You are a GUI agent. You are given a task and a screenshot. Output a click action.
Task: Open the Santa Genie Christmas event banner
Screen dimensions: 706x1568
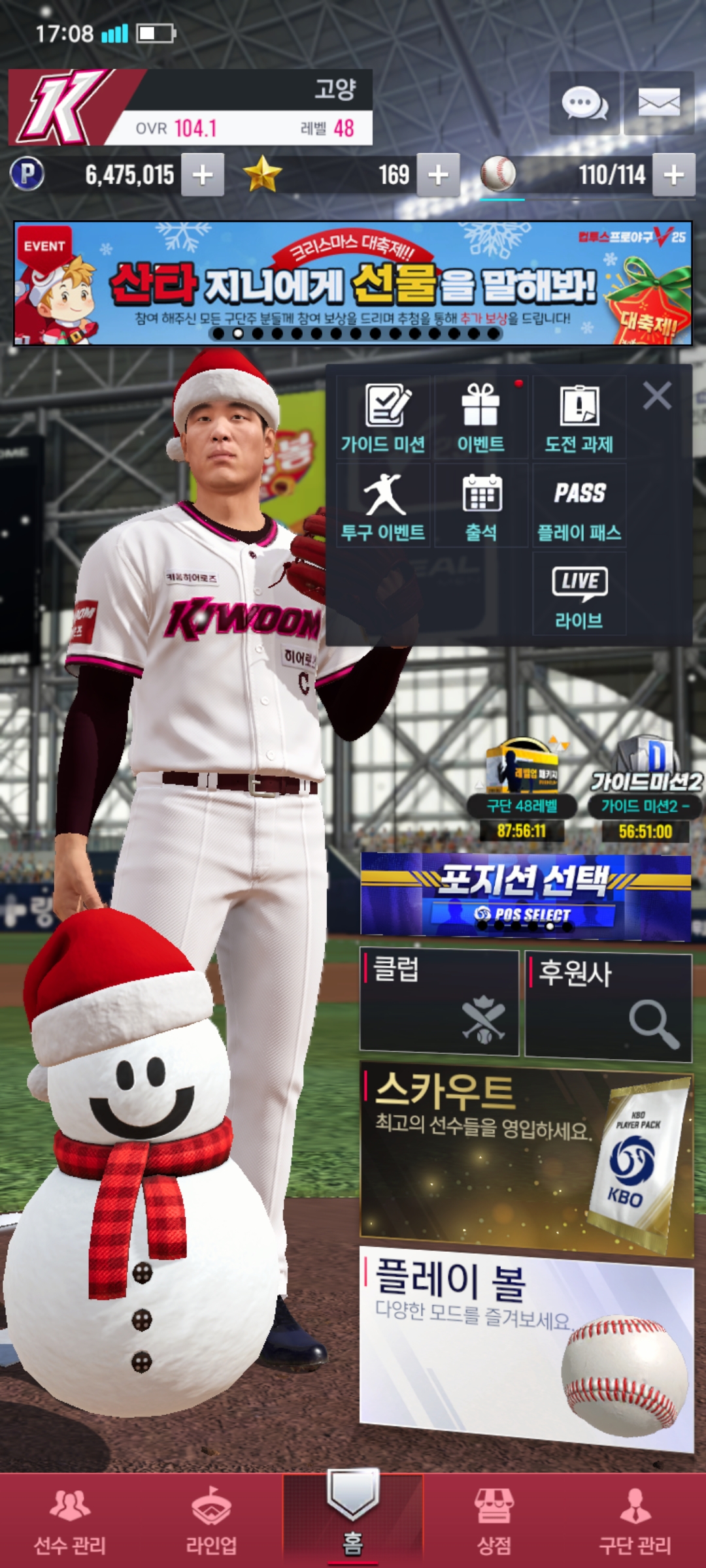353,283
